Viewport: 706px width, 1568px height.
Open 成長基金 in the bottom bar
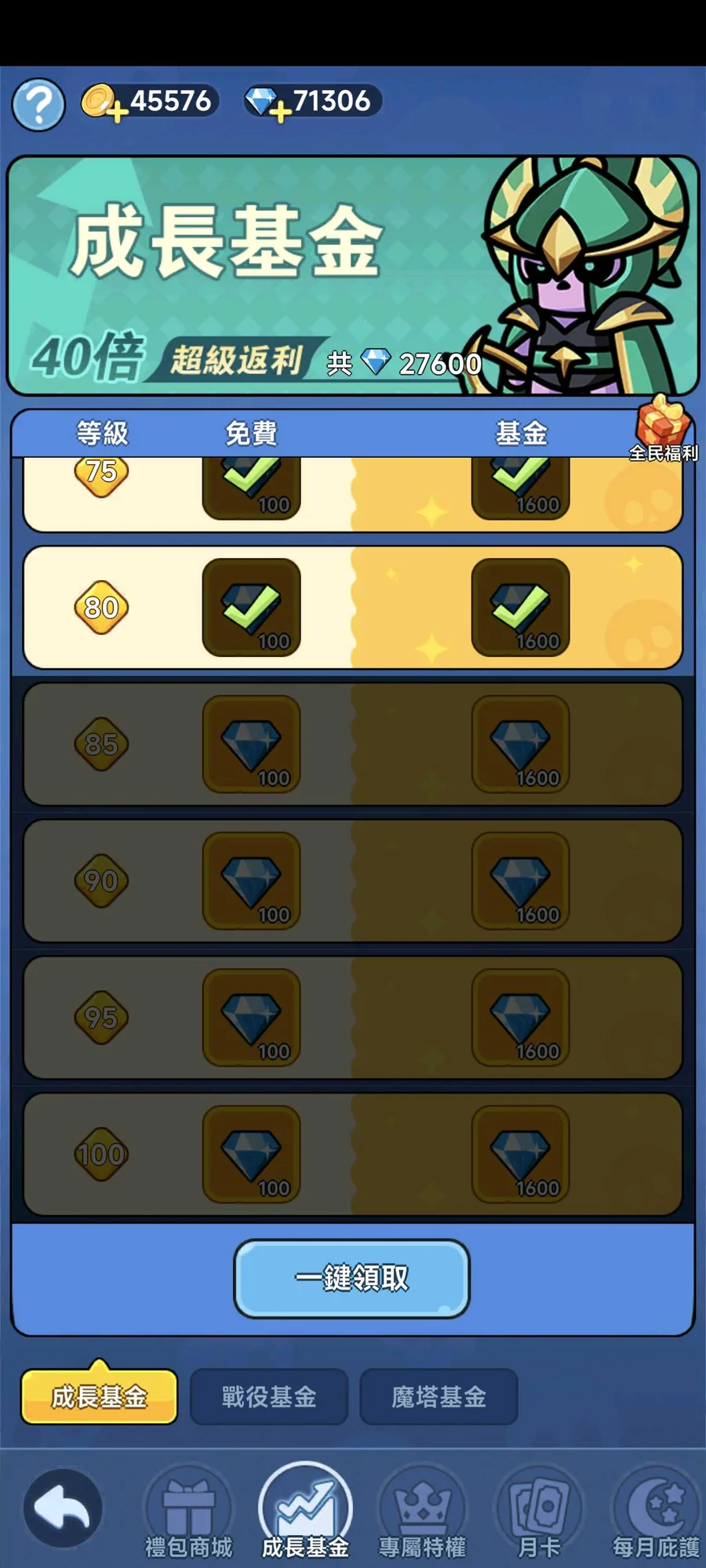[x=305, y=1513]
